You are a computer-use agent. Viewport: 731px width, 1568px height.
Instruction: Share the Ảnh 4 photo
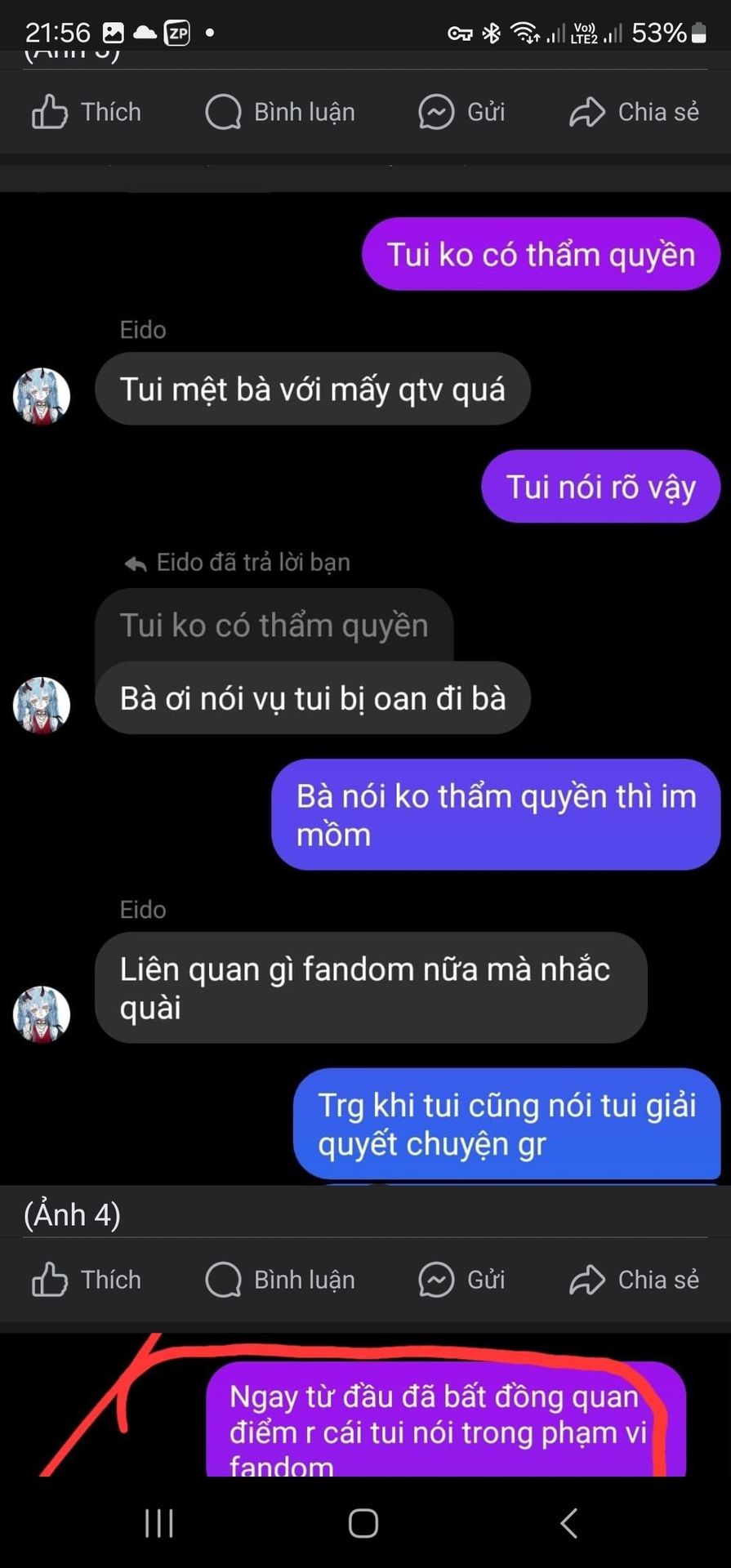pos(635,1280)
